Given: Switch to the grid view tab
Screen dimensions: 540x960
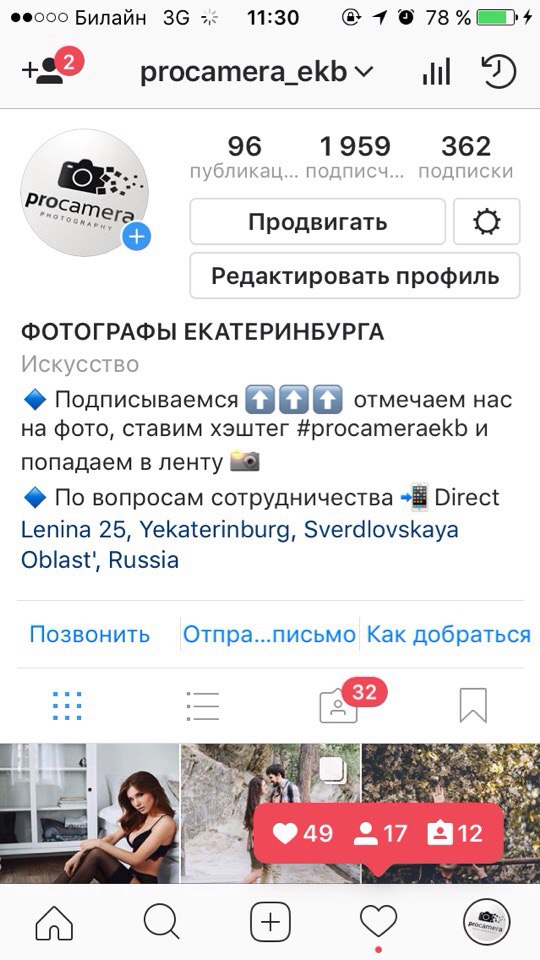Looking at the screenshot, I should [67, 706].
